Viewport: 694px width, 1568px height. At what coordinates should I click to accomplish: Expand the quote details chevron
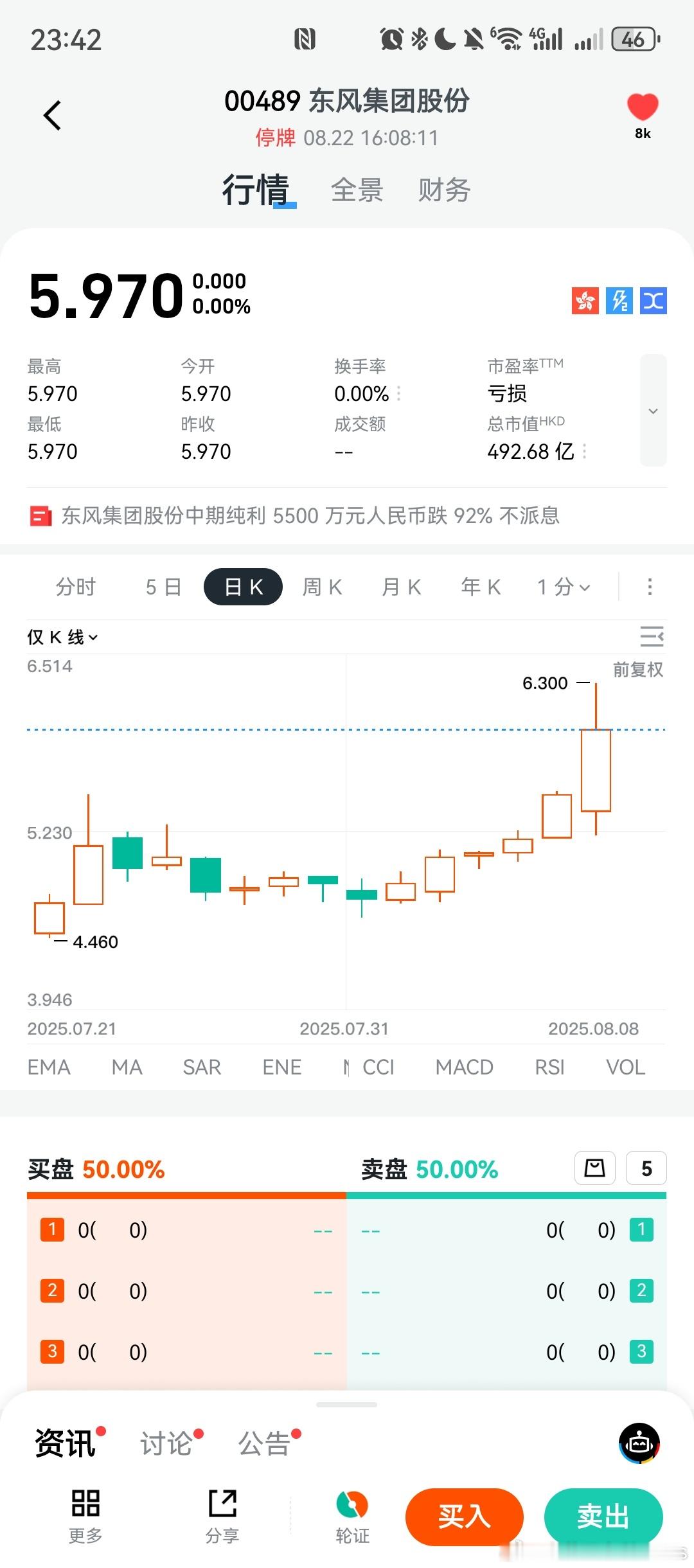(653, 411)
